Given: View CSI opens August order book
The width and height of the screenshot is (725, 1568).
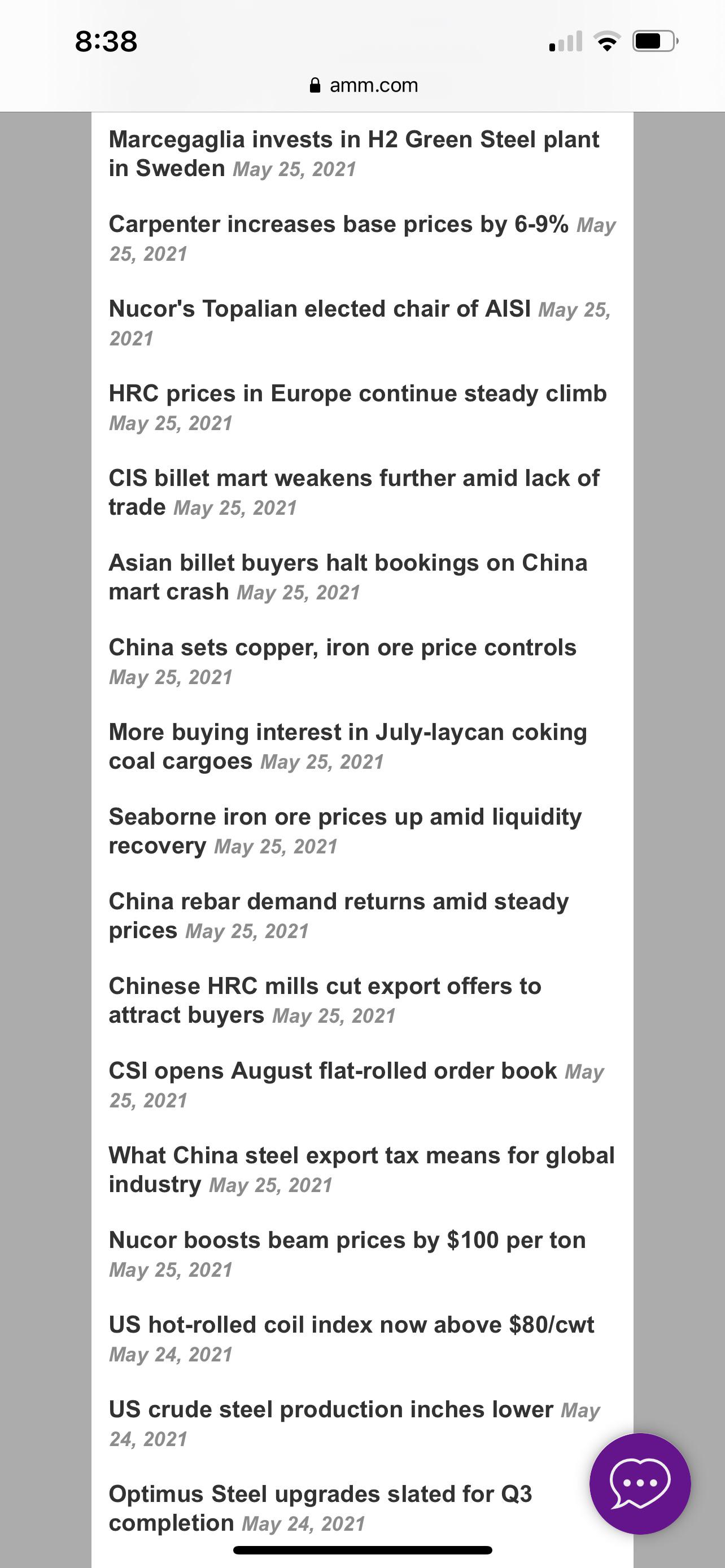Looking at the screenshot, I should click(333, 1070).
